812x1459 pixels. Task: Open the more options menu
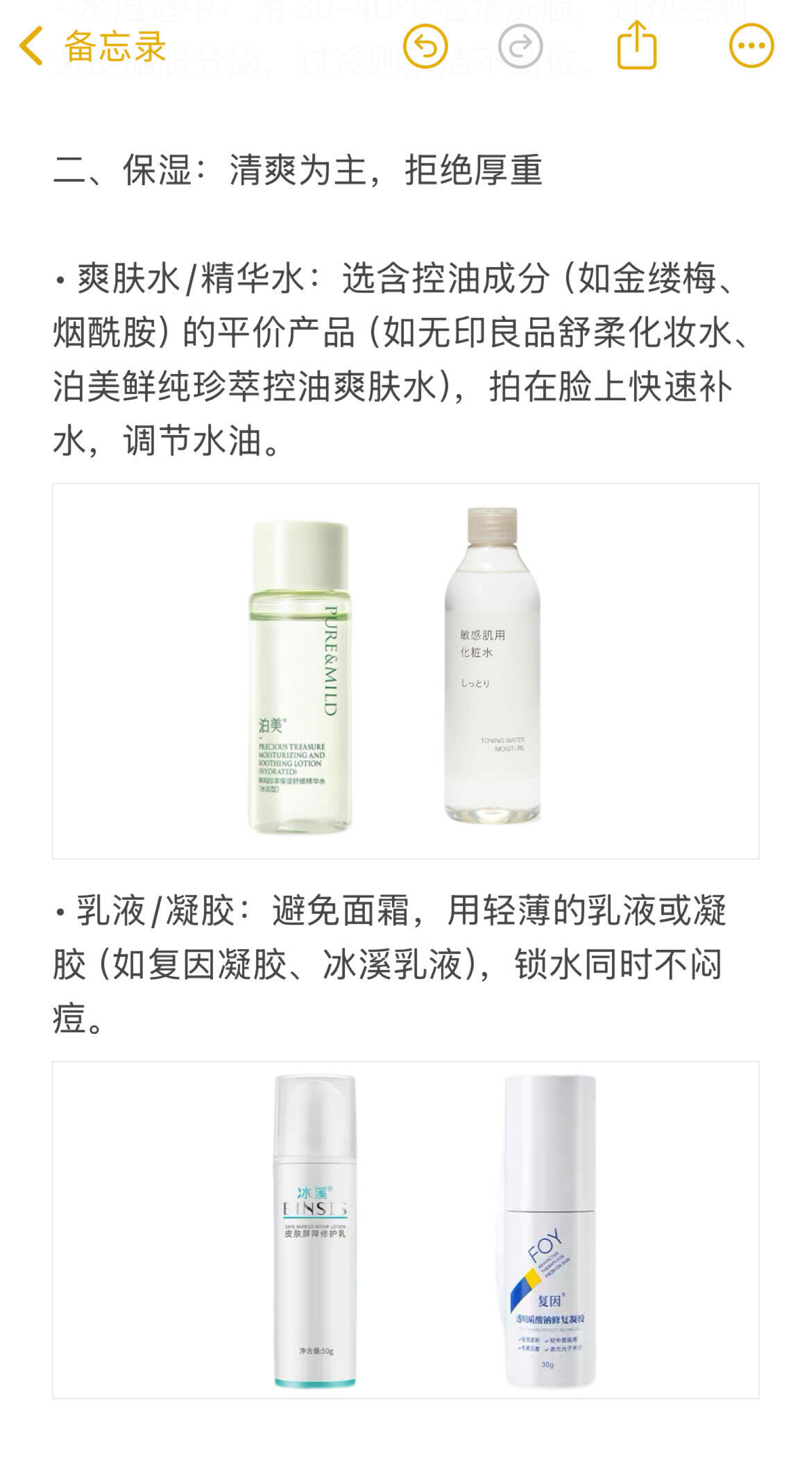(751, 46)
